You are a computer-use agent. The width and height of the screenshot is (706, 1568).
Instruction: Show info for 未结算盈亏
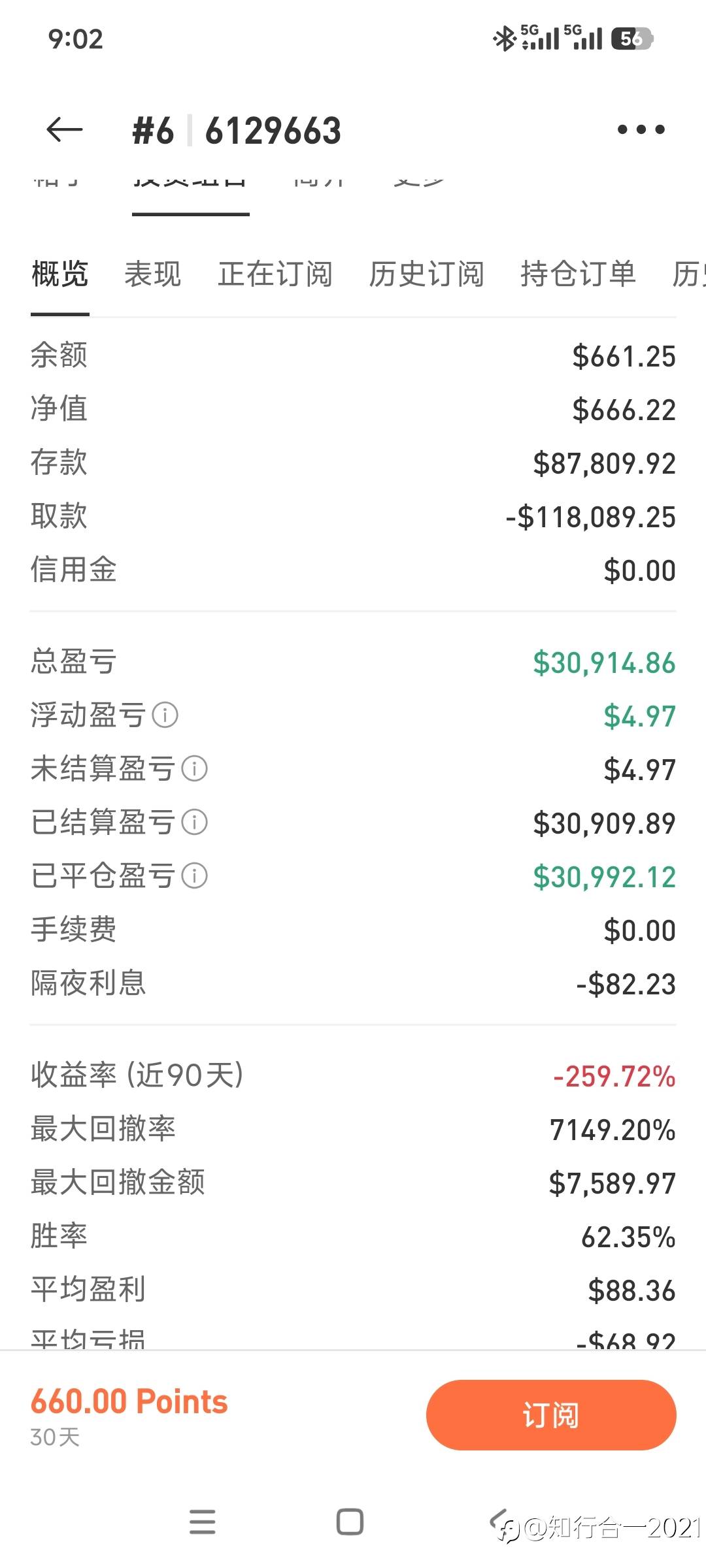[x=194, y=768]
